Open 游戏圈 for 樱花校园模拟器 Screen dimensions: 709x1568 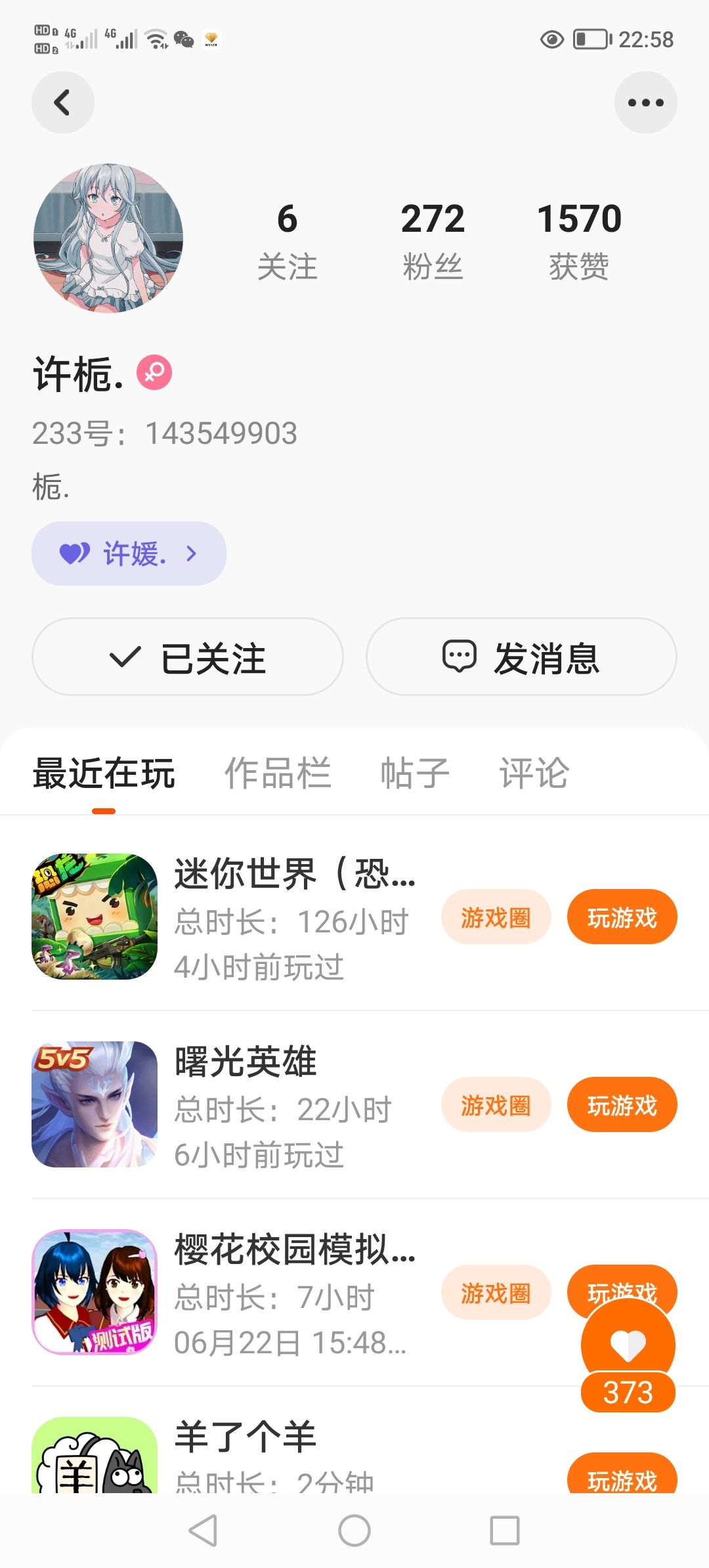tap(496, 1293)
